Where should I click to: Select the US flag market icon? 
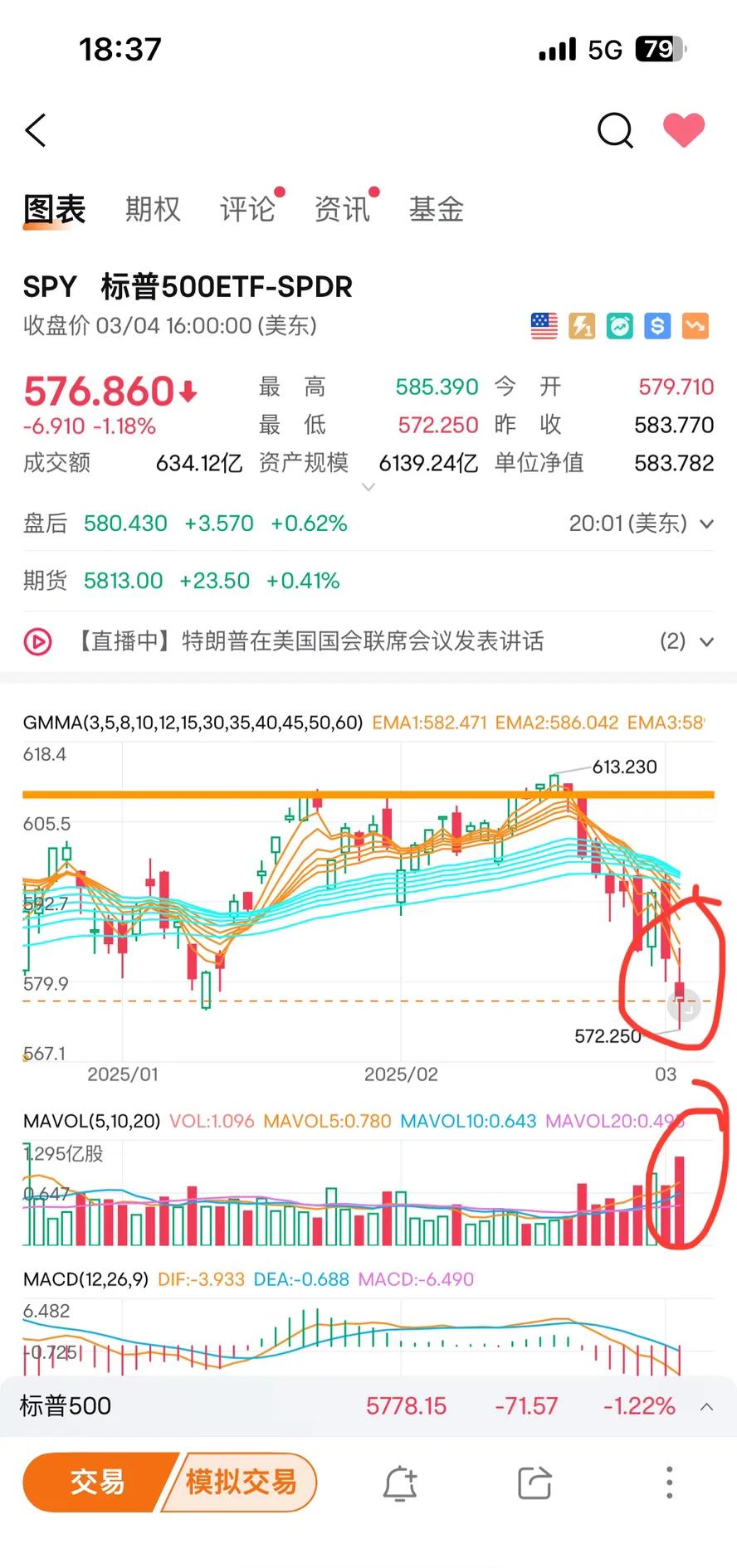pos(544,325)
